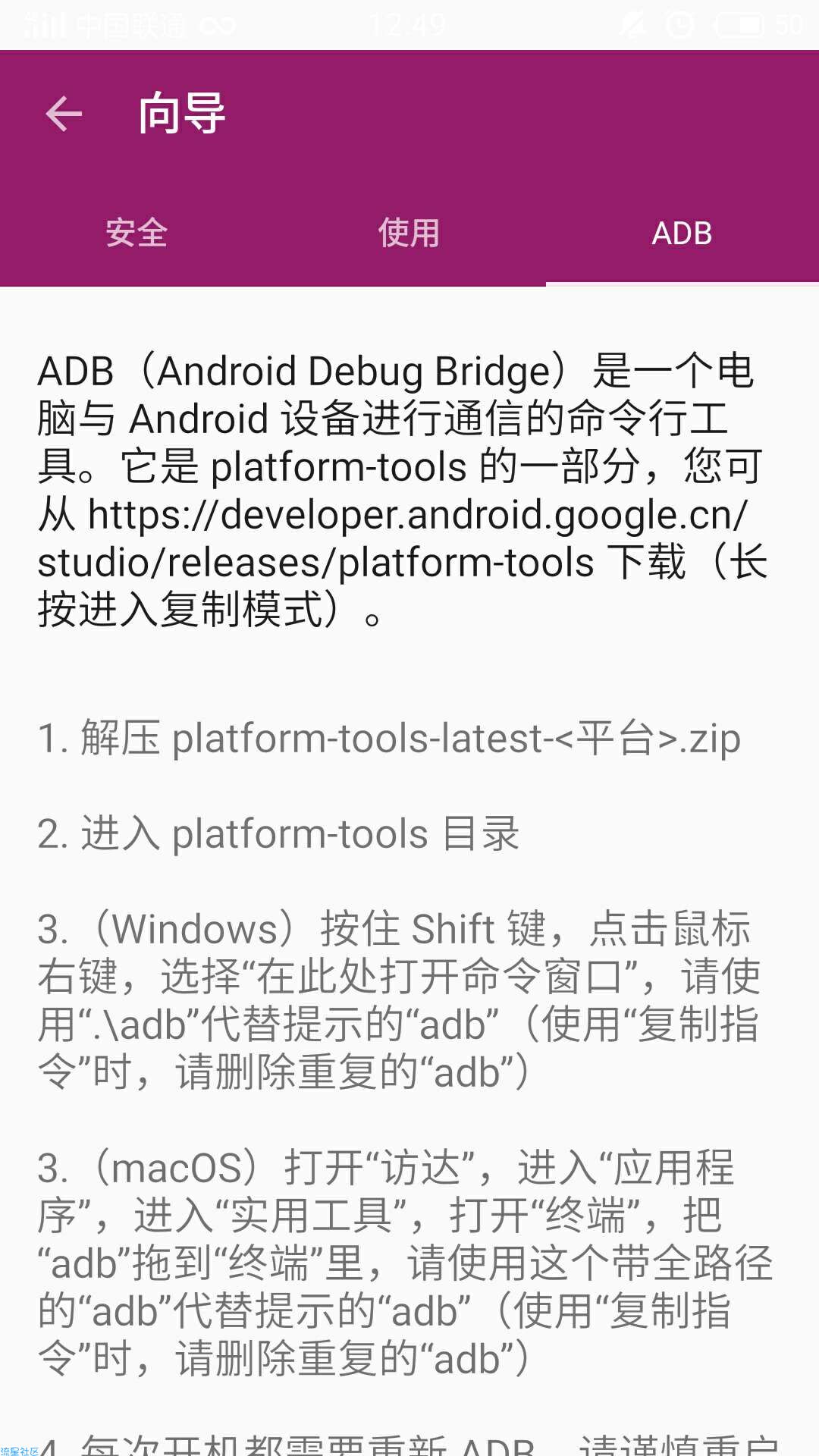Switch to the 安全 tab
Viewport: 819px width, 1456px height.
tap(136, 233)
